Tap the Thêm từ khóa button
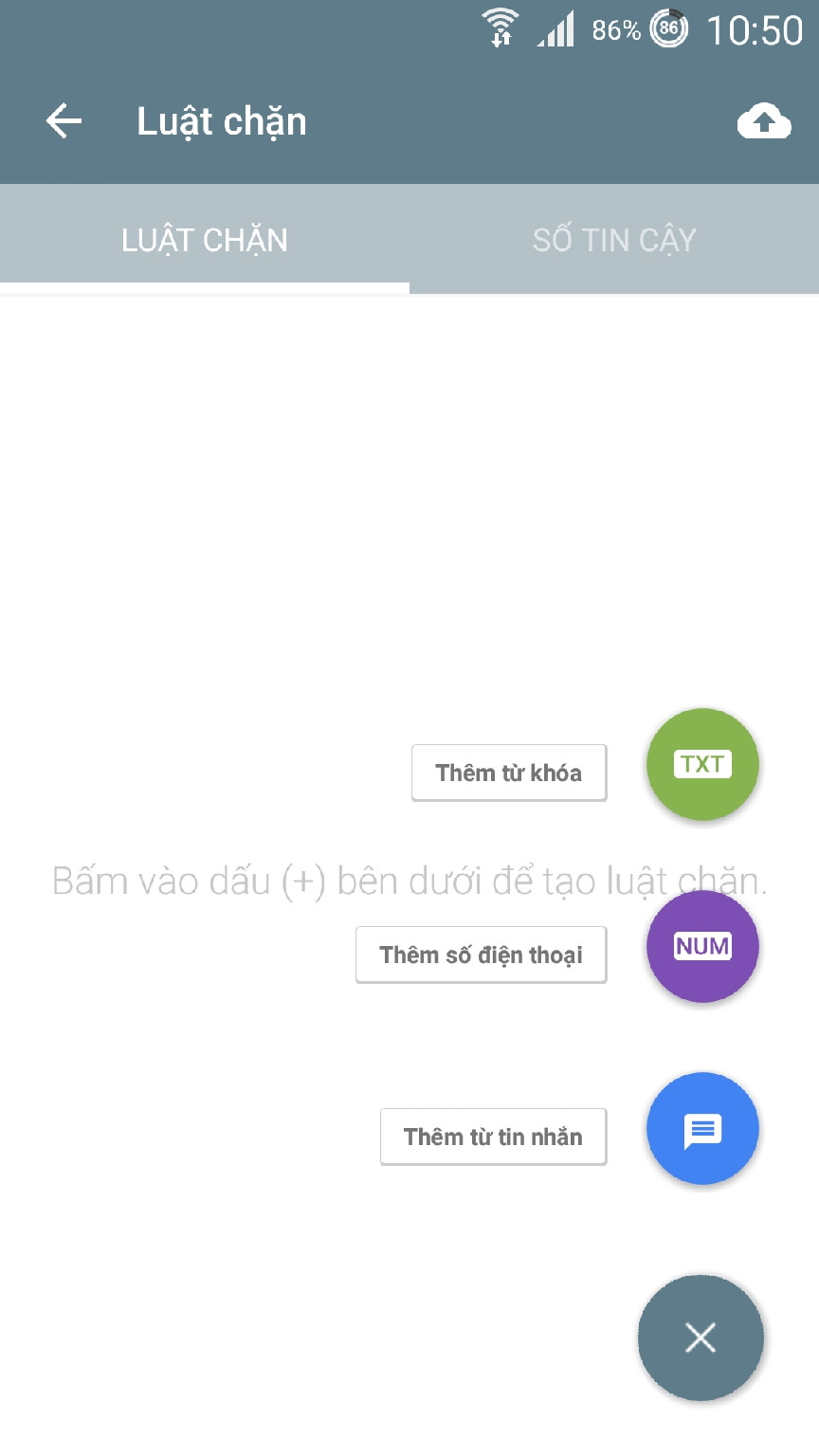The height and width of the screenshot is (1456, 819). click(x=509, y=773)
